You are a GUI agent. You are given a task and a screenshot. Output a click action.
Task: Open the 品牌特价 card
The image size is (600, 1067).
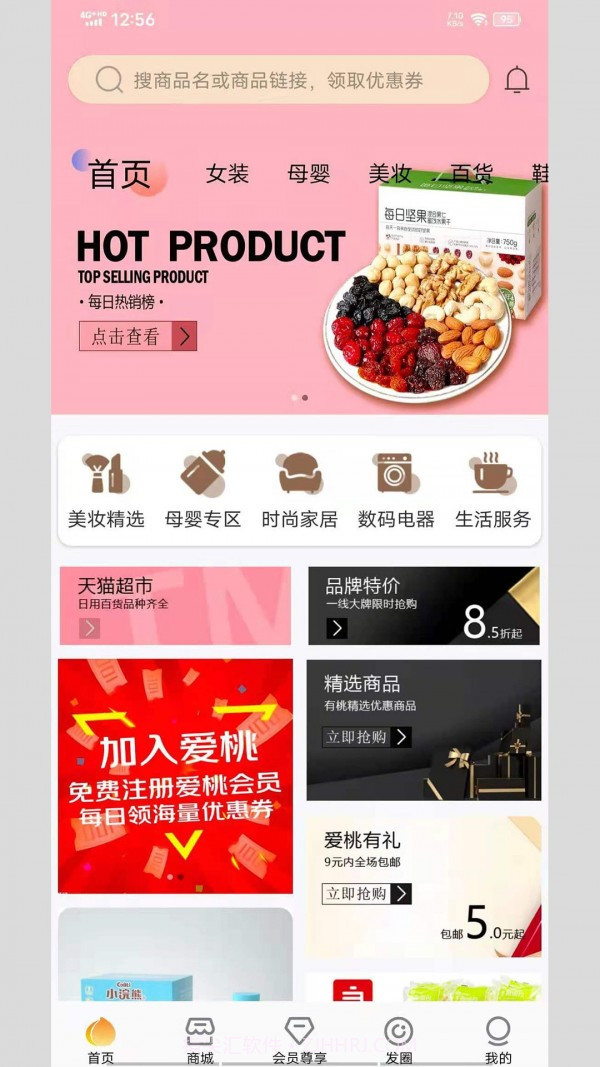[x=423, y=605]
